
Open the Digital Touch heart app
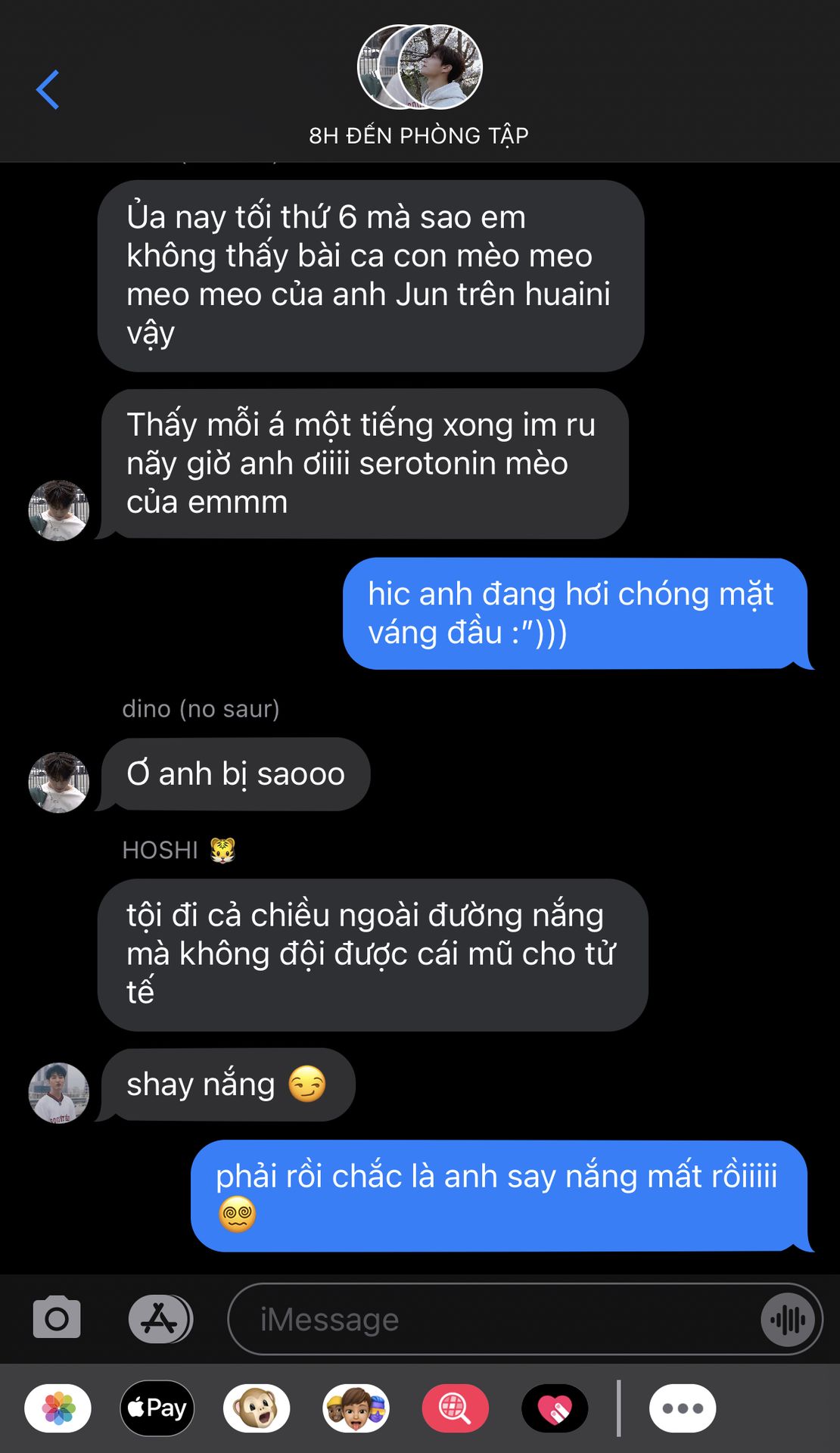[x=555, y=1408]
